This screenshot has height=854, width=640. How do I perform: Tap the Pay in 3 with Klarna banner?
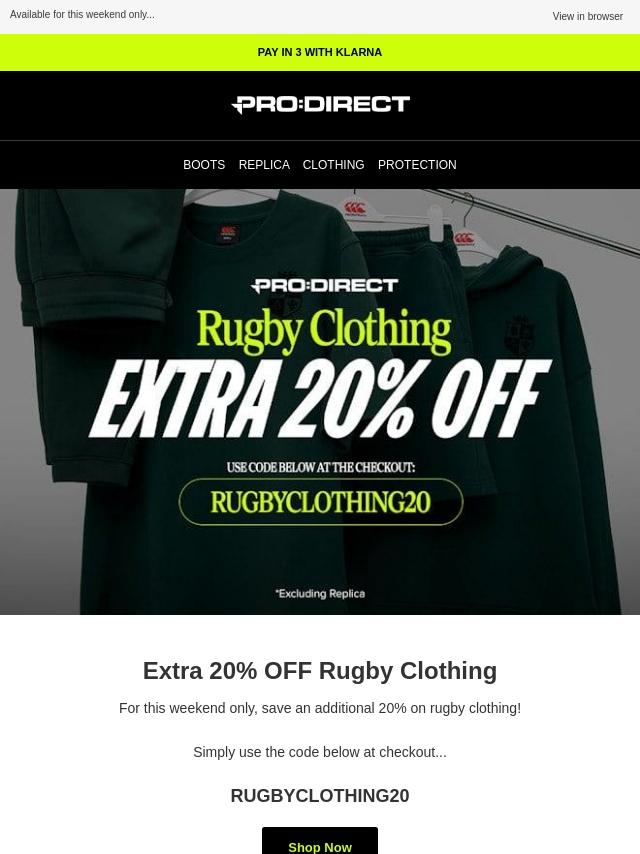click(x=320, y=52)
